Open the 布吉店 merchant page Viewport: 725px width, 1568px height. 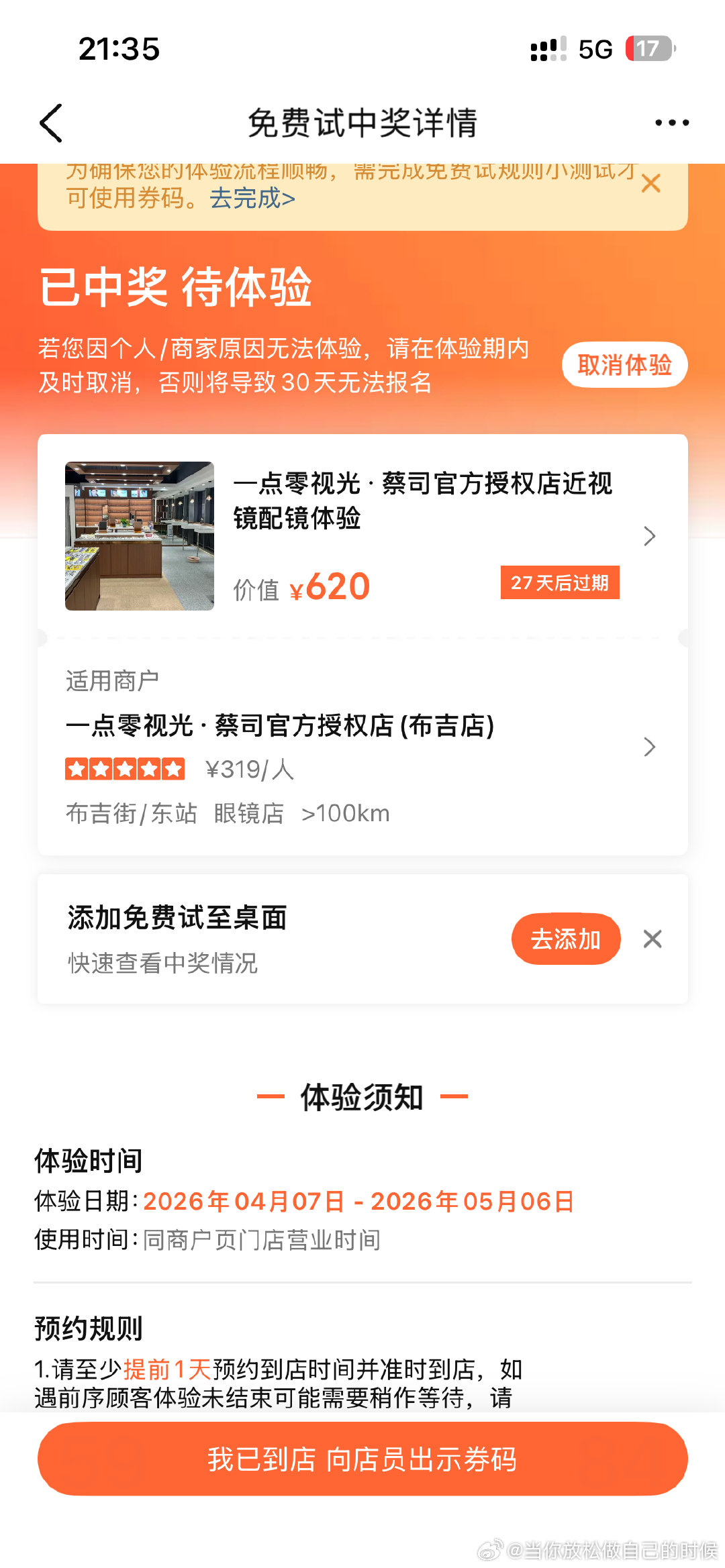point(362,746)
